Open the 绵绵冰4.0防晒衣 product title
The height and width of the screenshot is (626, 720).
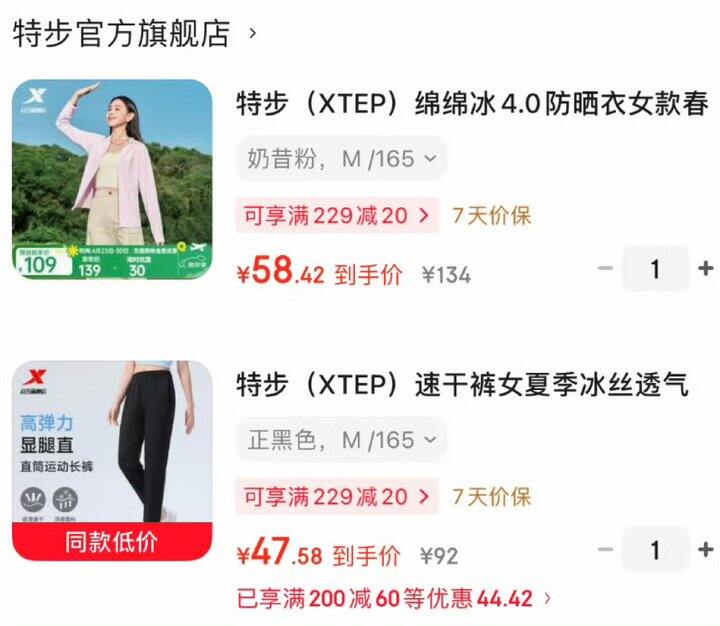pyautogui.click(x=472, y=103)
